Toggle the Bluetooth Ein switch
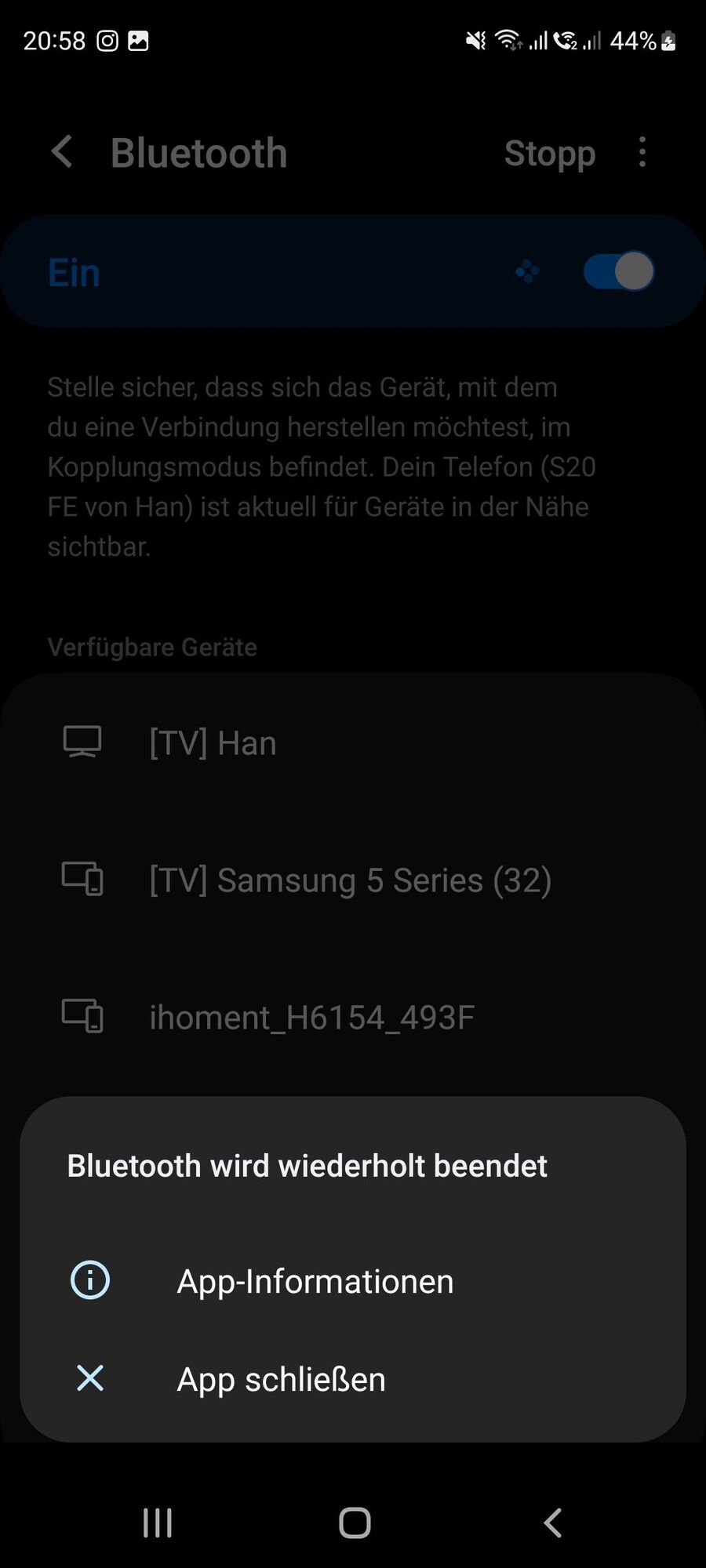 619,271
